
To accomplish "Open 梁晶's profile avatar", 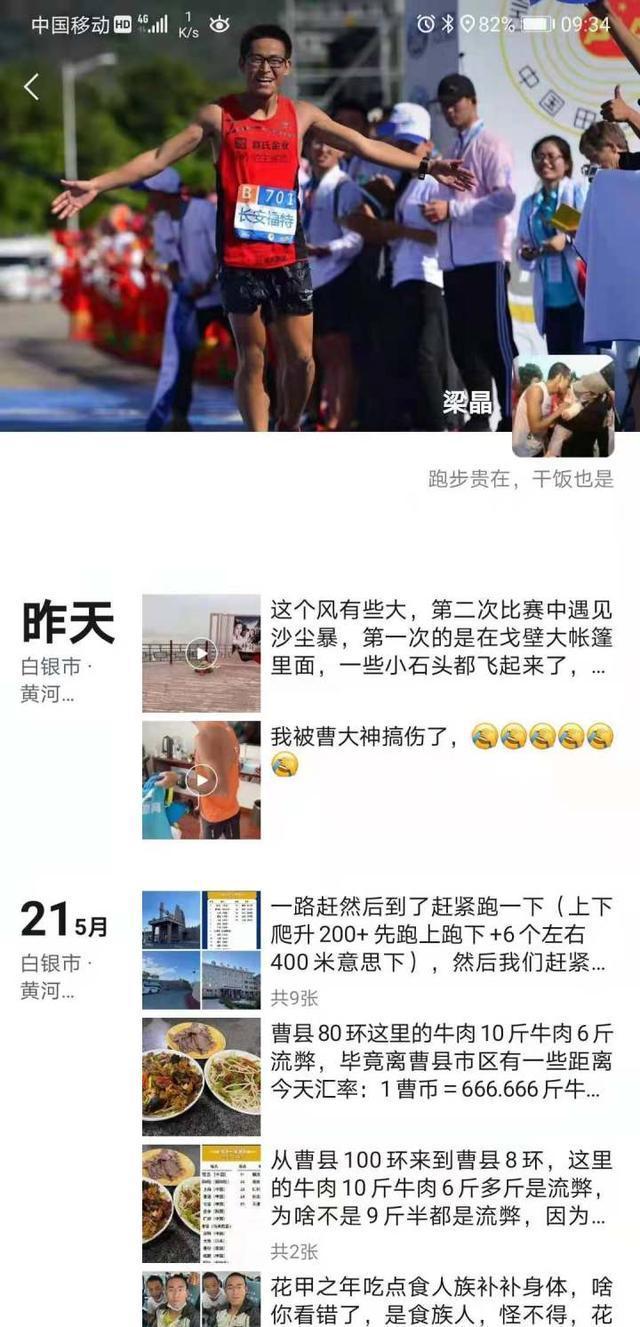I will [563, 406].
